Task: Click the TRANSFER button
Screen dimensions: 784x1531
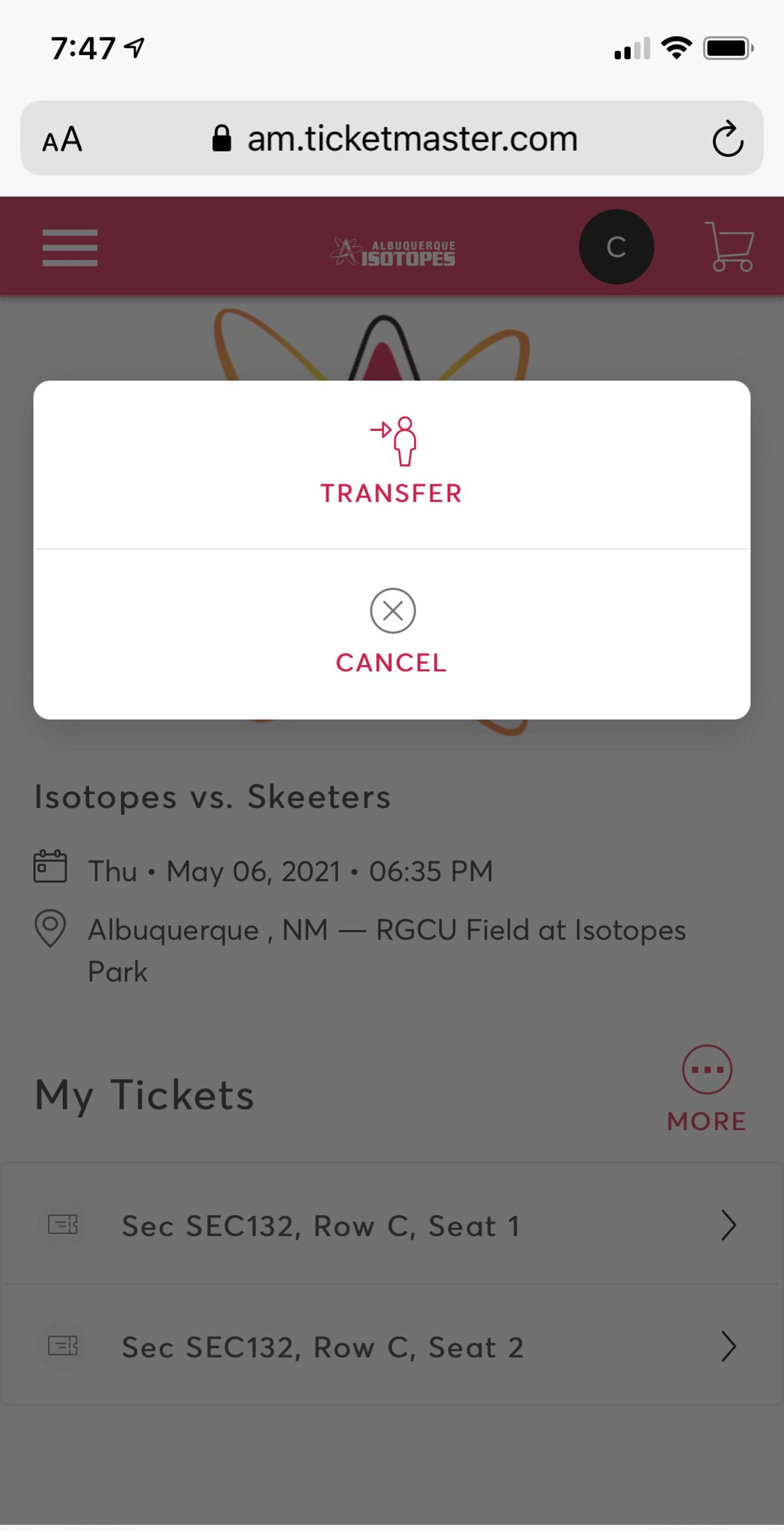Action: coord(391,492)
